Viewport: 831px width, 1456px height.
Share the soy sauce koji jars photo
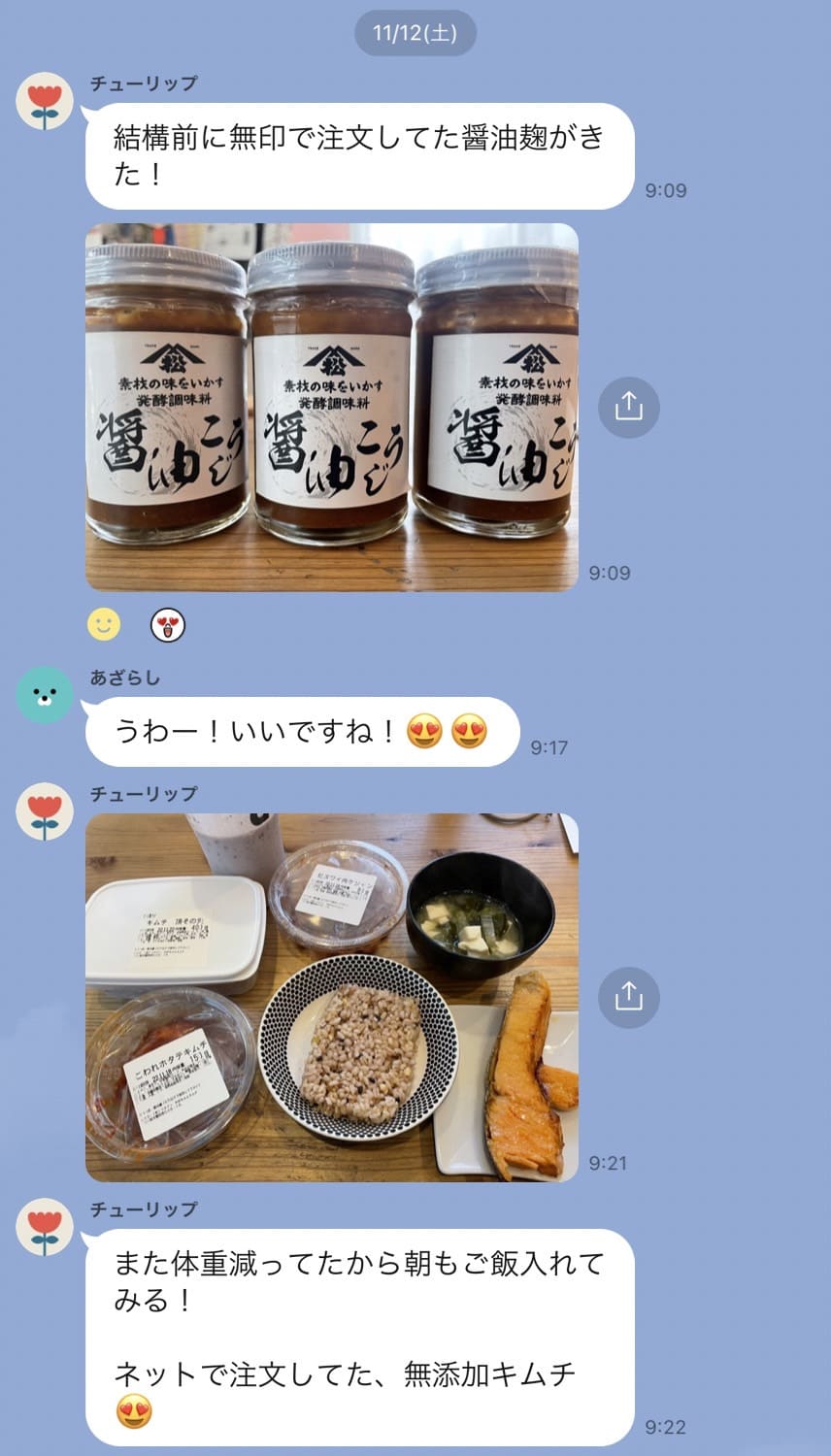point(628,406)
